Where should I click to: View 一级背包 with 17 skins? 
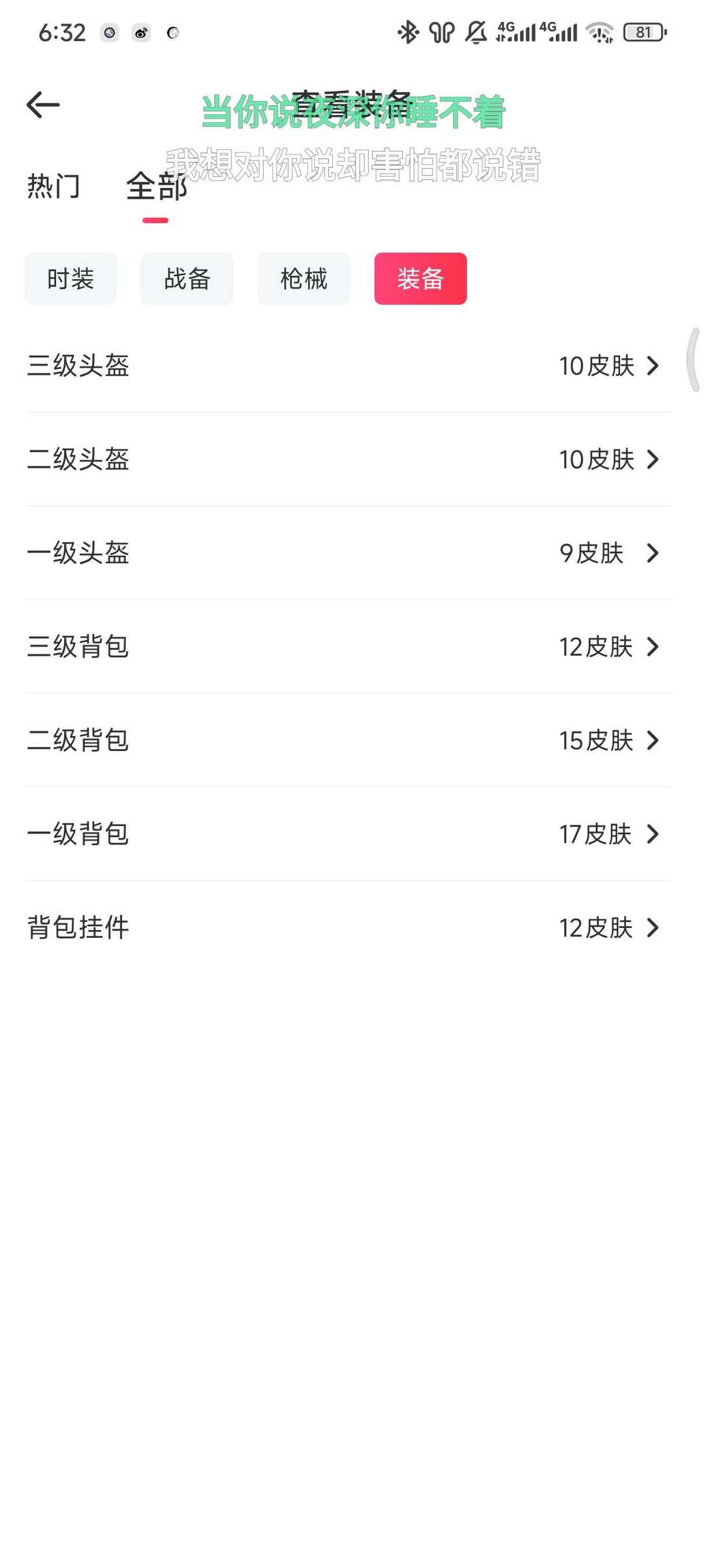click(x=349, y=834)
